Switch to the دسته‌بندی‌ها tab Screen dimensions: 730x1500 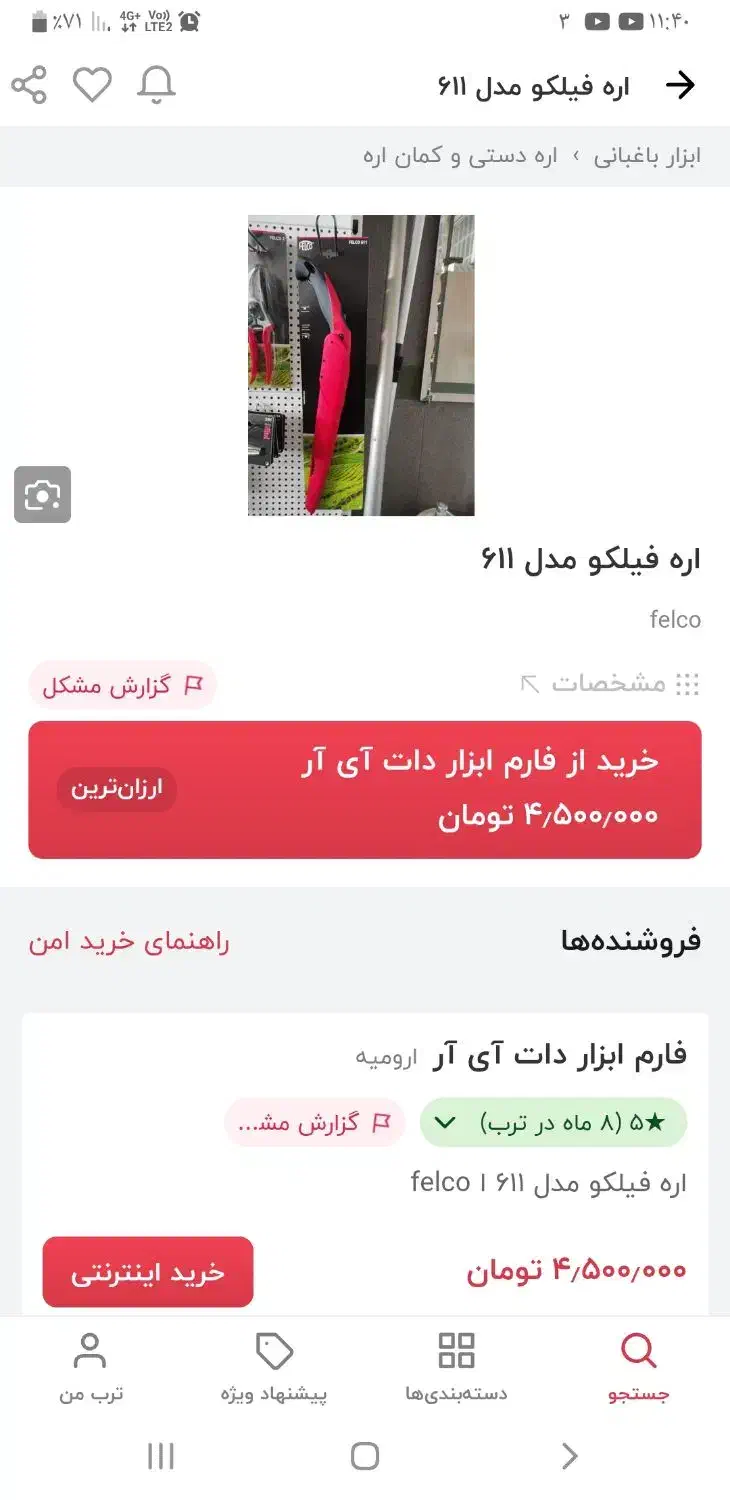click(456, 1367)
